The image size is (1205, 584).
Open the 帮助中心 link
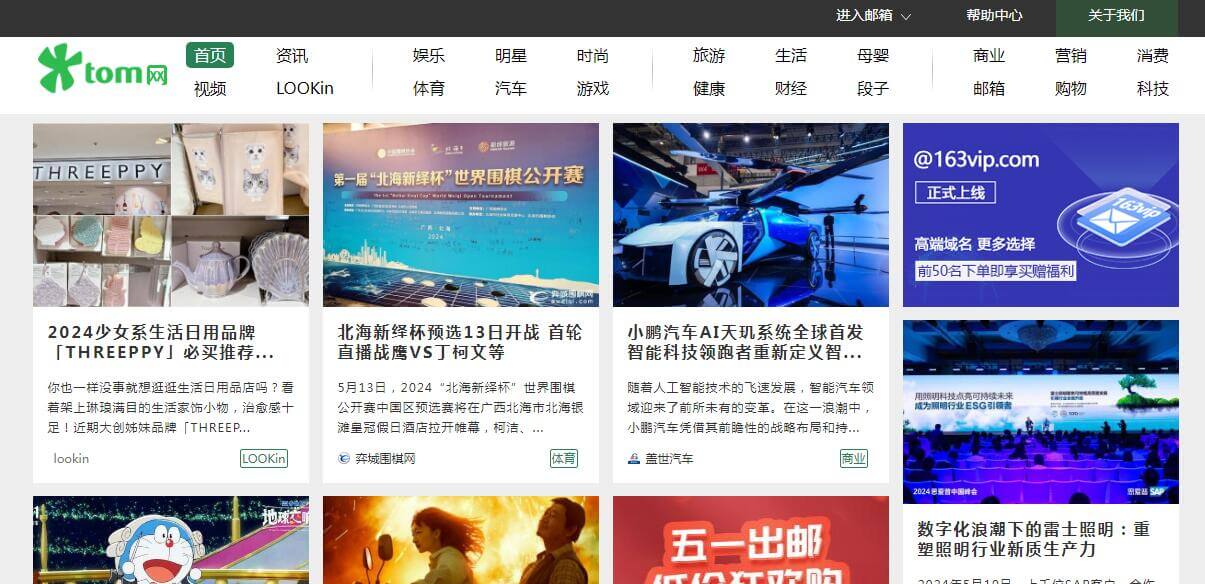pyautogui.click(x=994, y=16)
